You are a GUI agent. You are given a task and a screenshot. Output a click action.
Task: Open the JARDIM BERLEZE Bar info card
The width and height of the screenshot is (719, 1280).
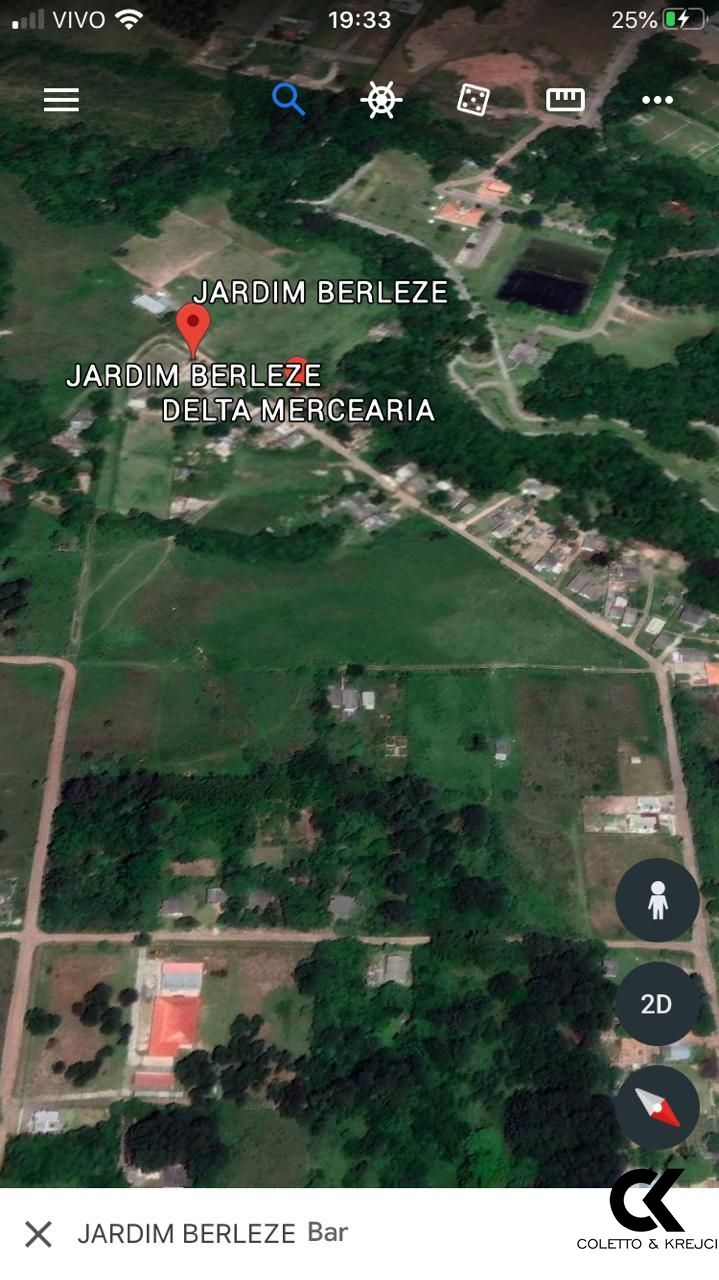212,1234
